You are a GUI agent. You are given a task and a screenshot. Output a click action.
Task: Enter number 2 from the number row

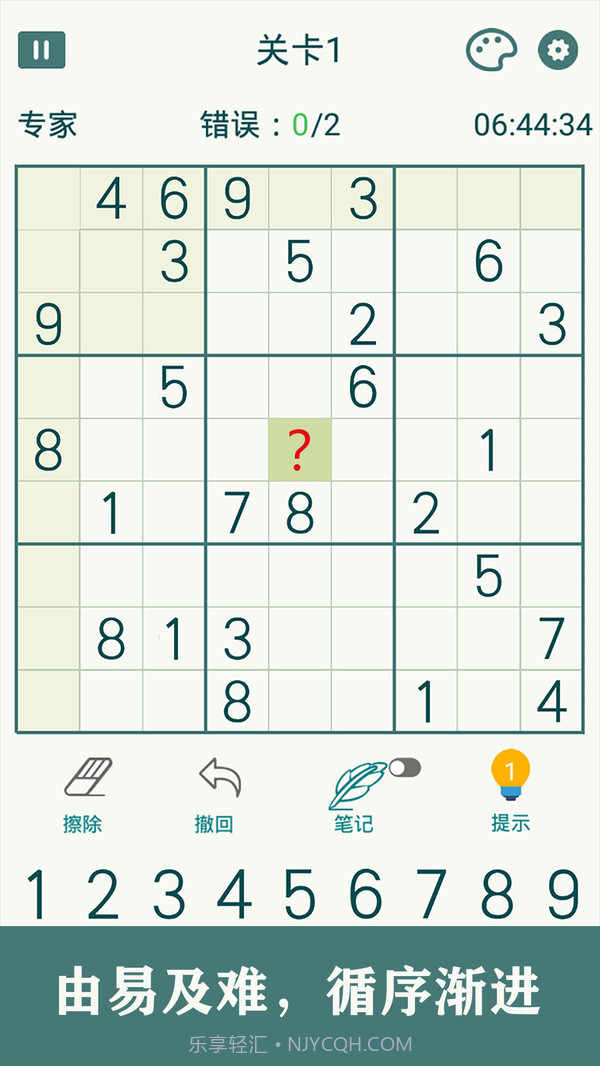click(103, 894)
